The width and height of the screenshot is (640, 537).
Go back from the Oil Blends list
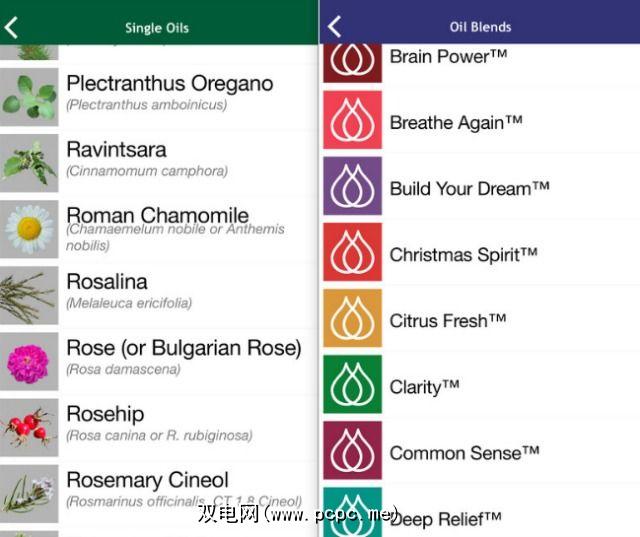(x=334, y=27)
